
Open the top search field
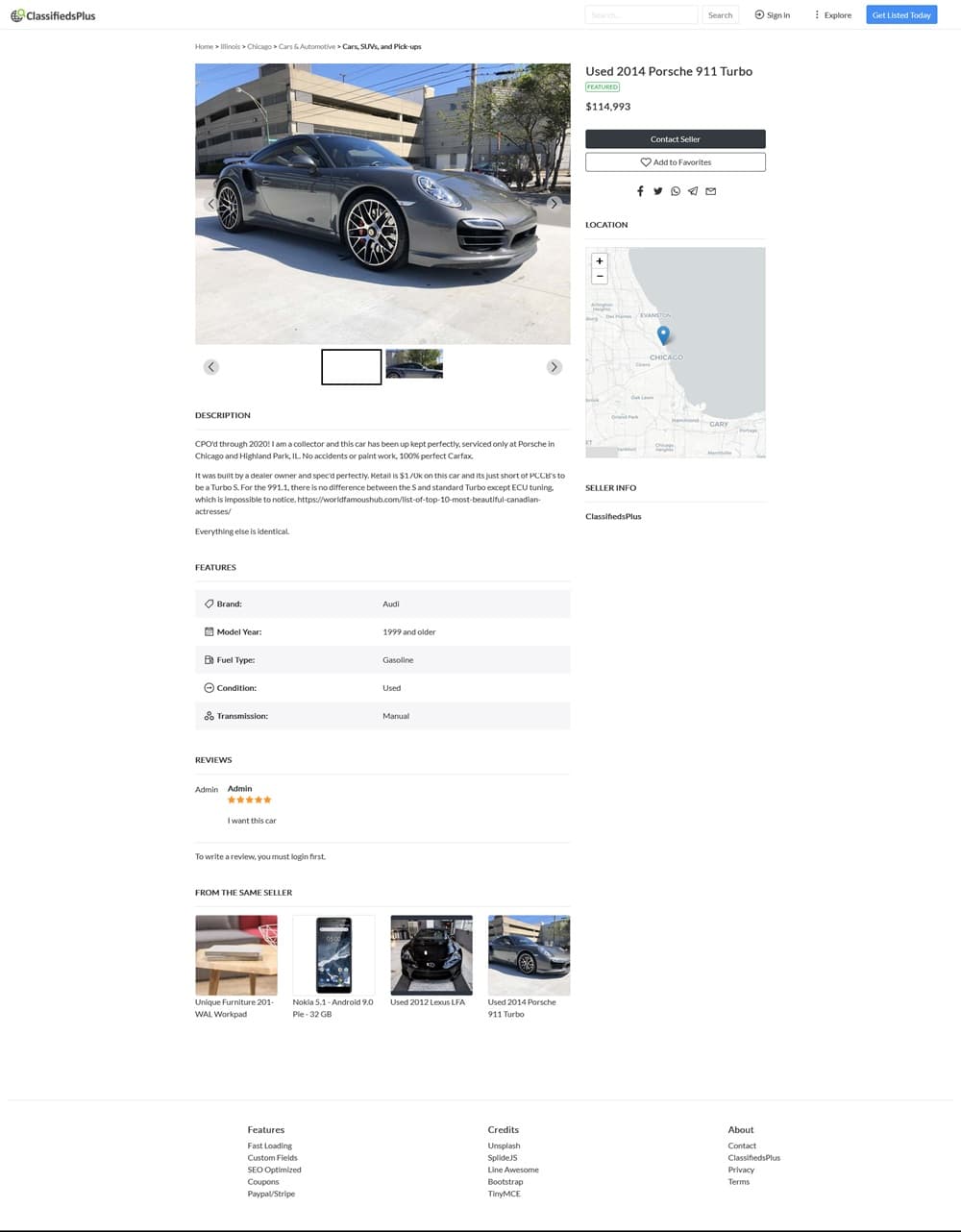pyautogui.click(x=640, y=14)
